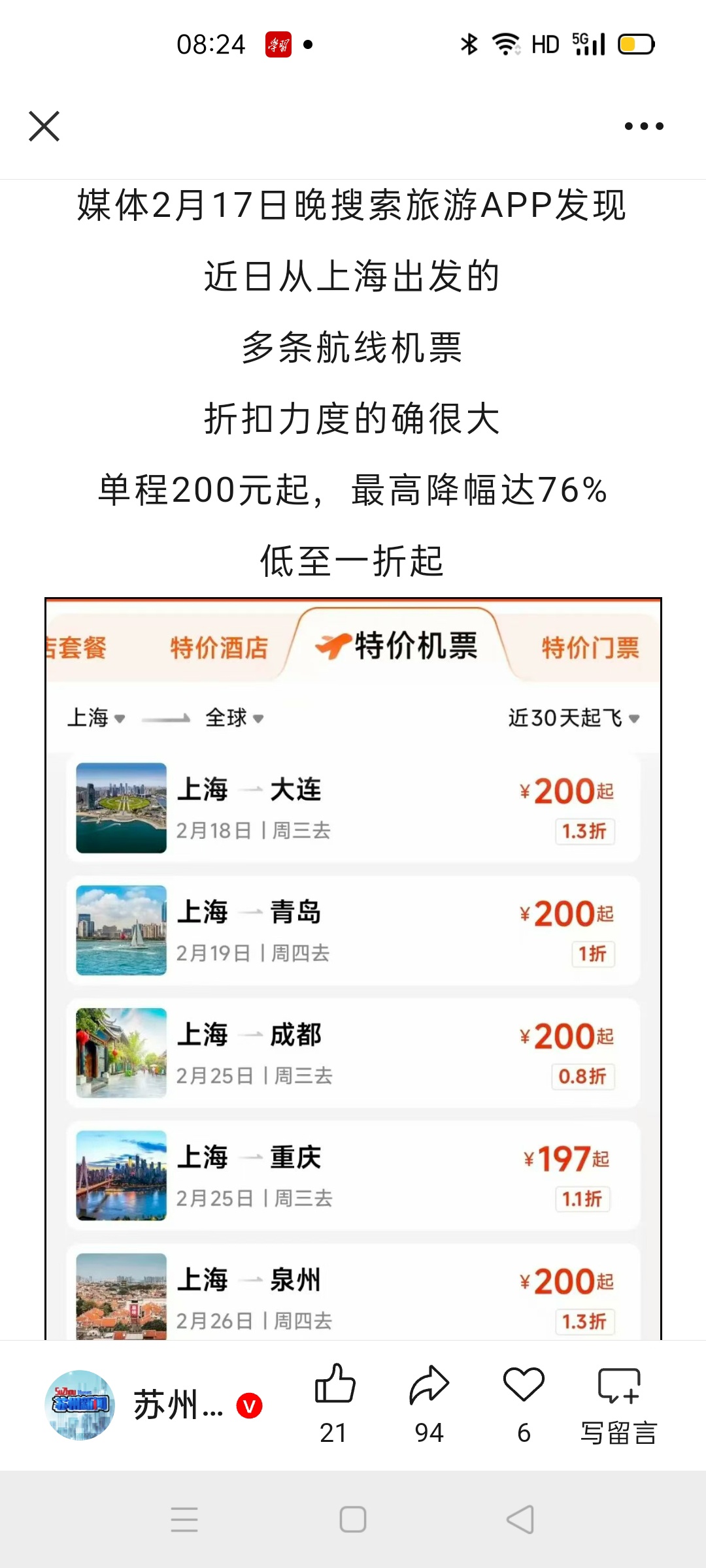
Task: Open the 苏州 account profile
Action: pyautogui.click(x=154, y=1405)
